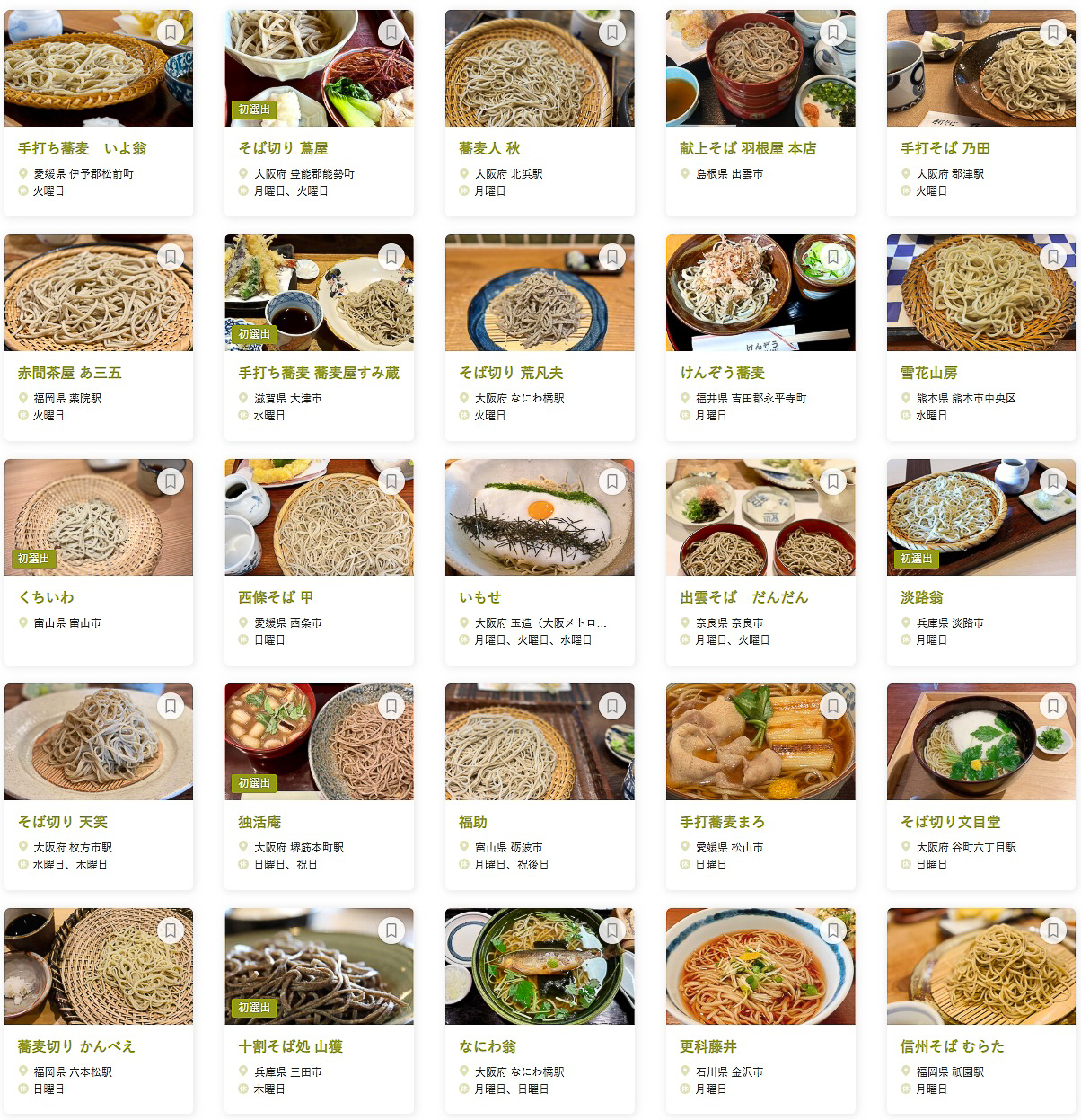Open 手打蕎麦まろ listing
The height and width of the screenshot is (1120, 1081).
tap(722, 822)
